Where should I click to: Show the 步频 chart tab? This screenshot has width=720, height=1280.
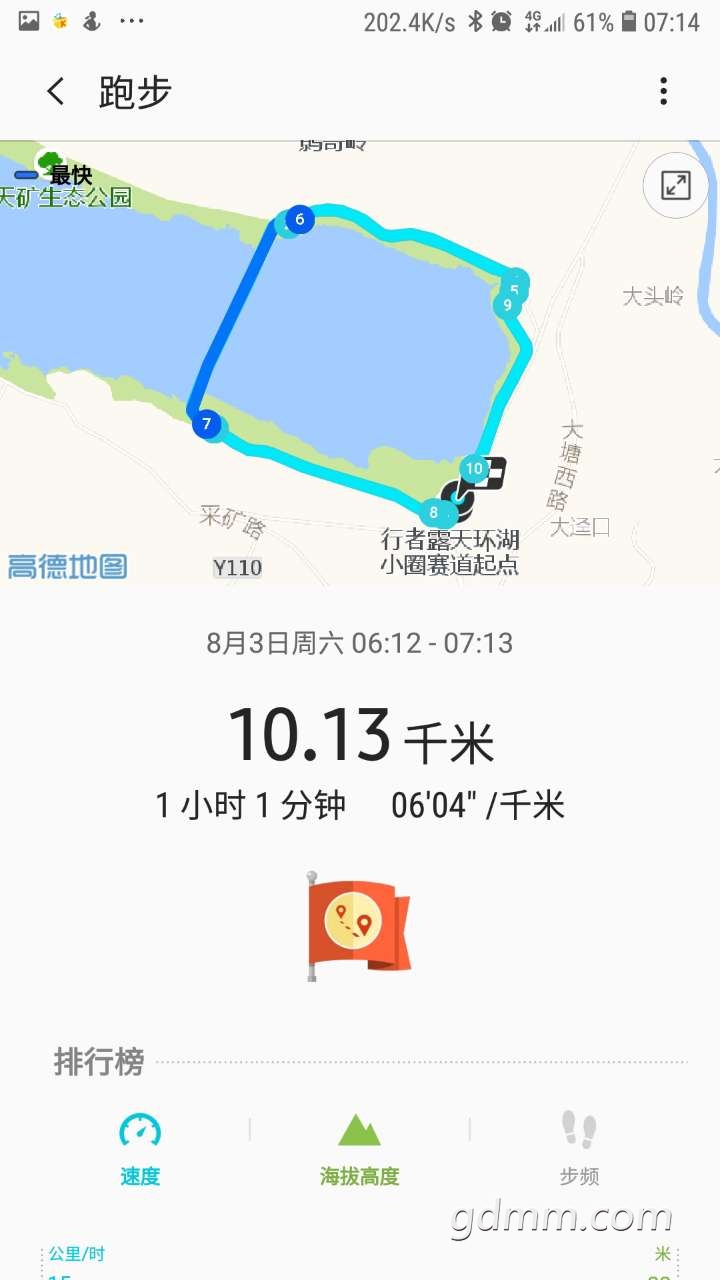pos(579,1148)
